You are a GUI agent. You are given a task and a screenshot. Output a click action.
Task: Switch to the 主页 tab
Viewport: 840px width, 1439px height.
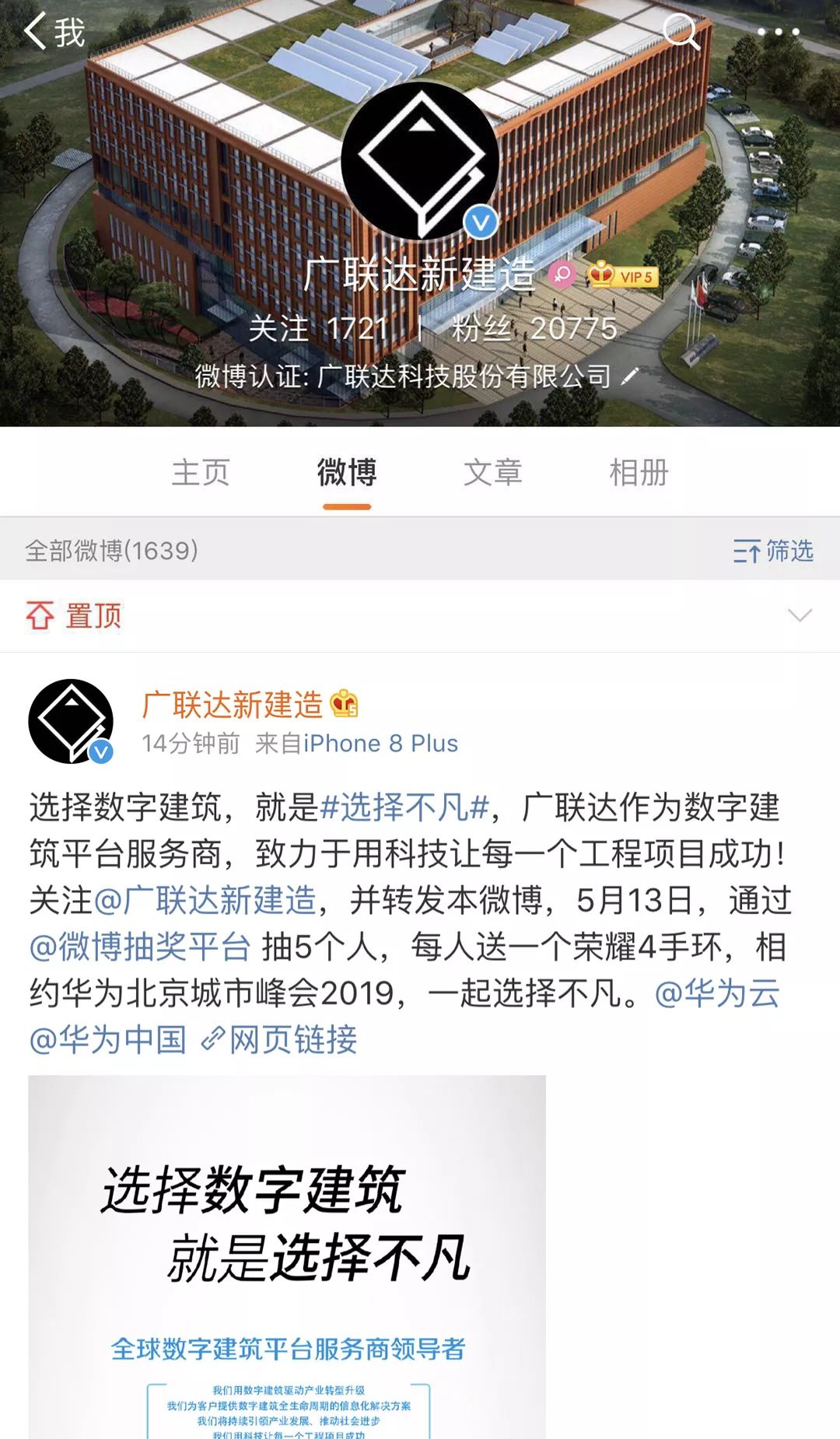pos(201,472)
